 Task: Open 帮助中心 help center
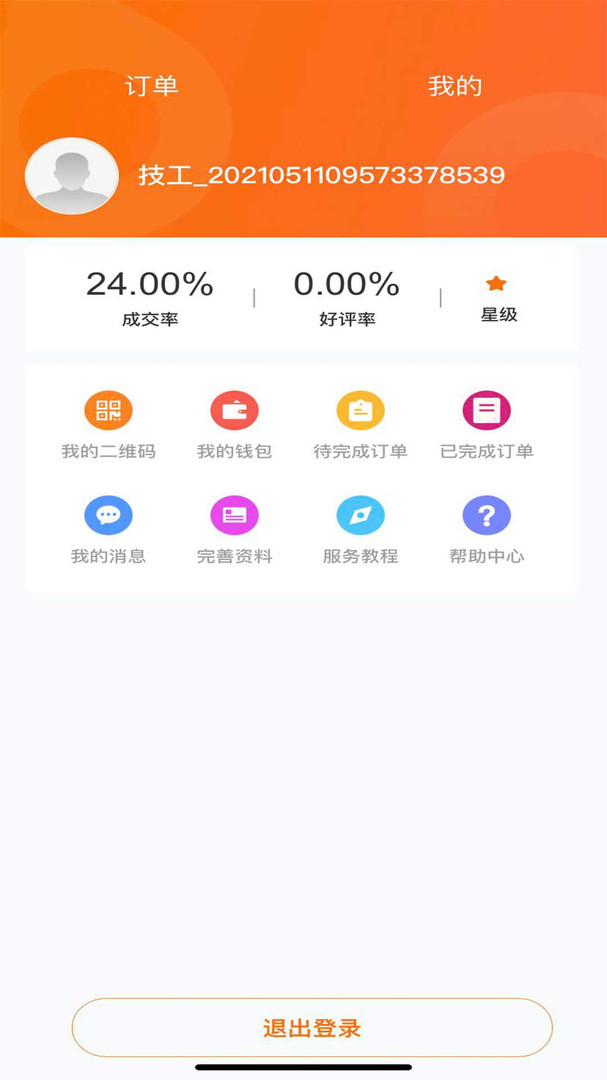tap(487, 530)
